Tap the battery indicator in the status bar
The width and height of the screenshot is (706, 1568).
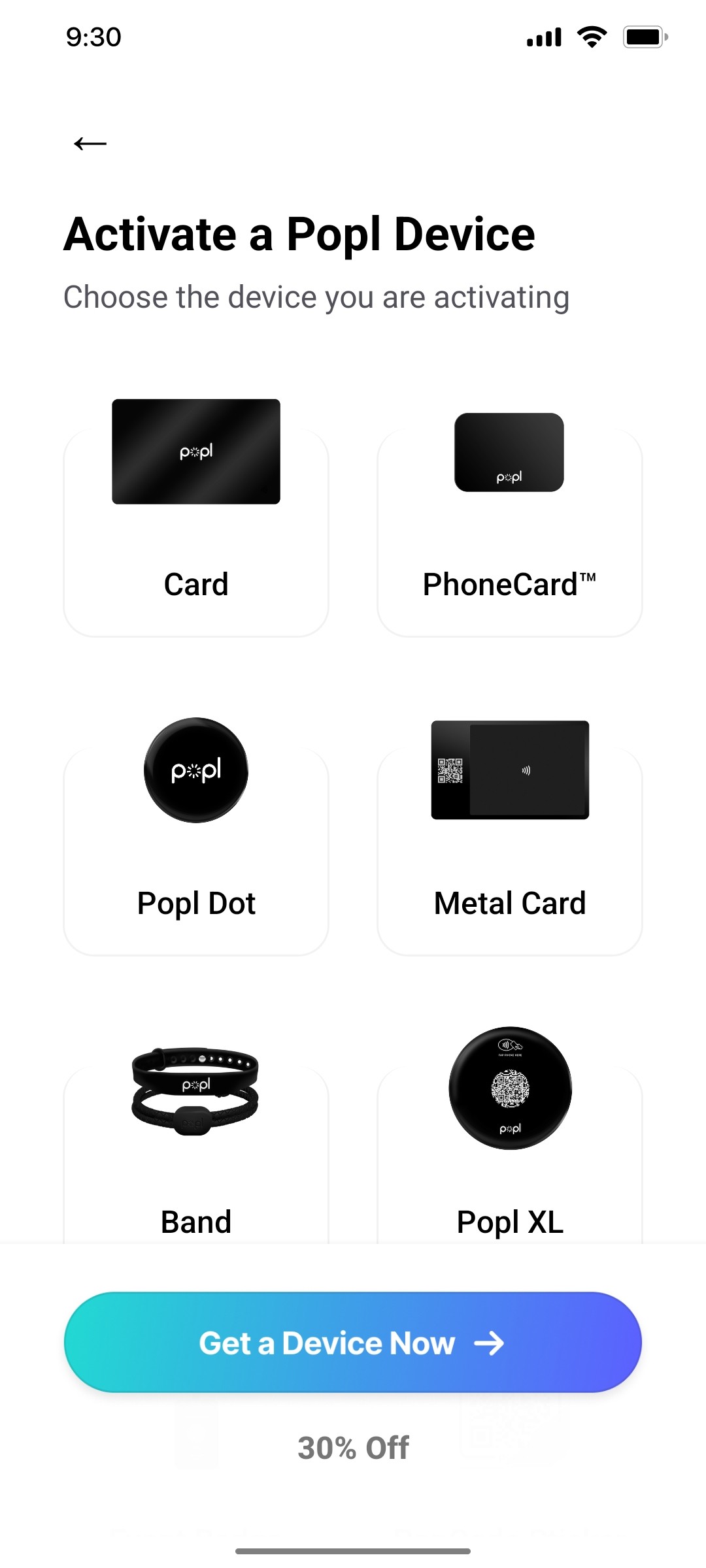(643, 37)
